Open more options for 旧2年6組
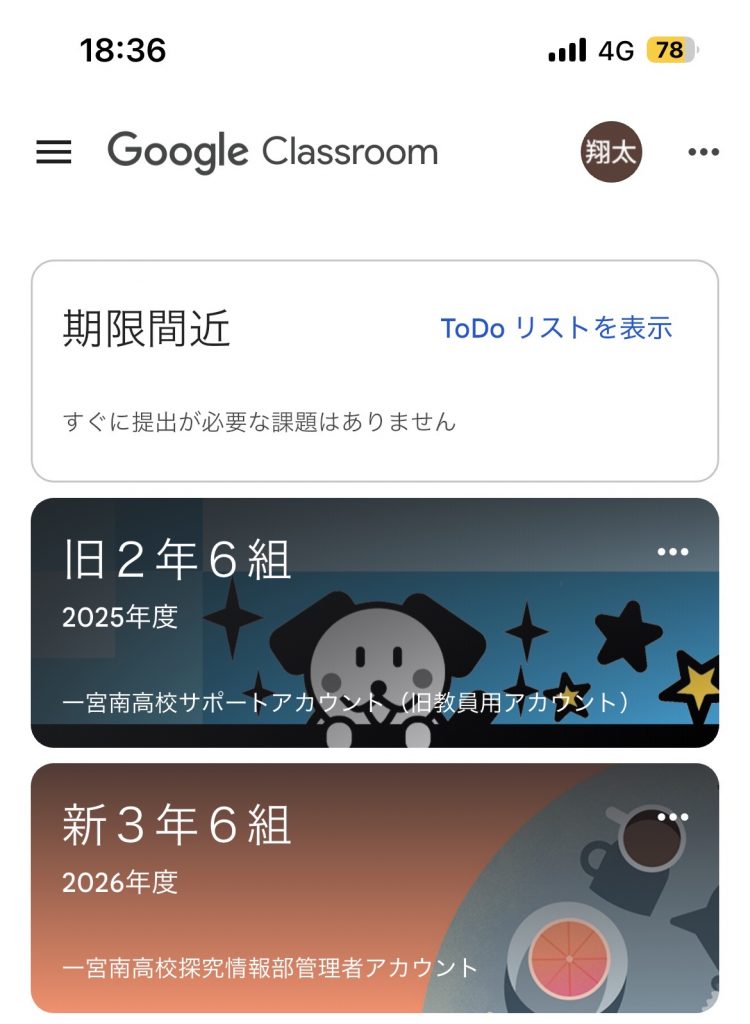 [x=673, y=552]
